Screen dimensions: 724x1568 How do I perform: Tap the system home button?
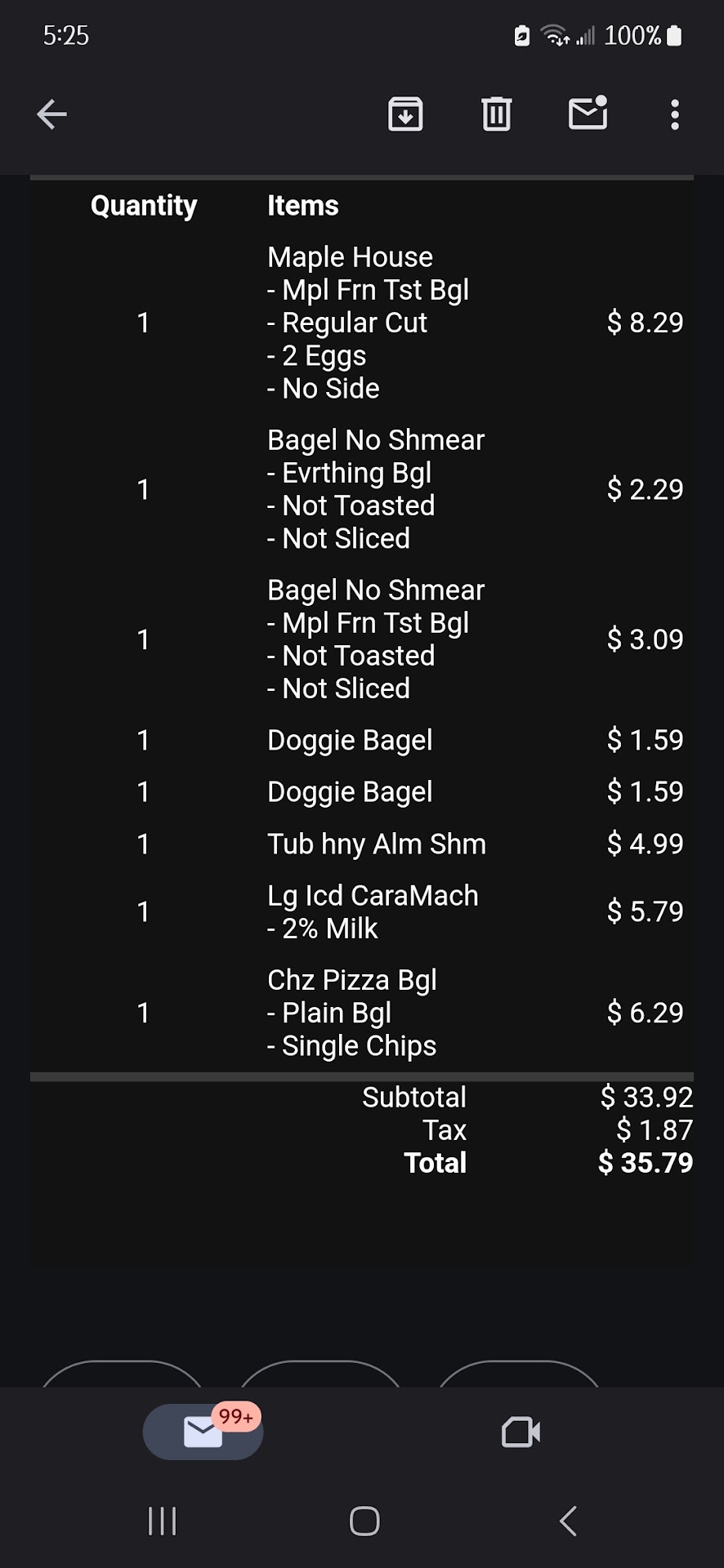pyautogui.click(x=364, y=1521)
